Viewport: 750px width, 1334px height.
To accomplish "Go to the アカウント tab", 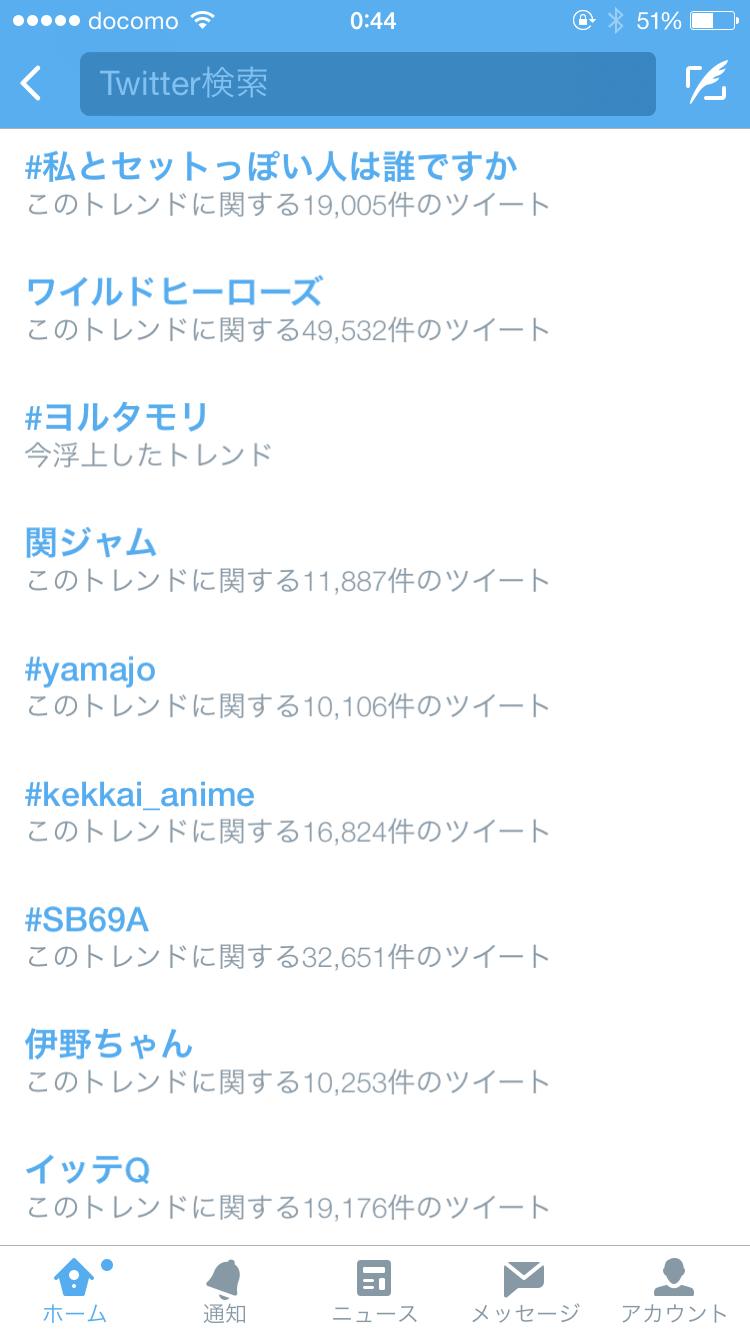I will point(674,1291).
